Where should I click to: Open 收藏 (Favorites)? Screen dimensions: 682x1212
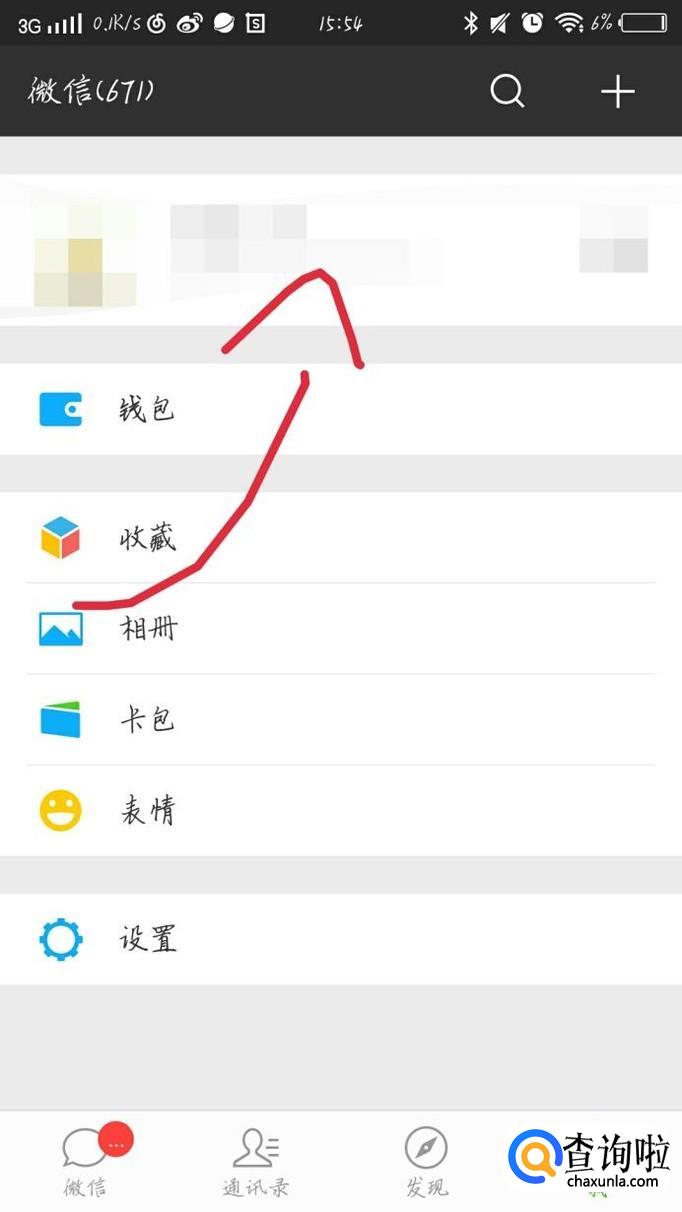click(340, 538)
